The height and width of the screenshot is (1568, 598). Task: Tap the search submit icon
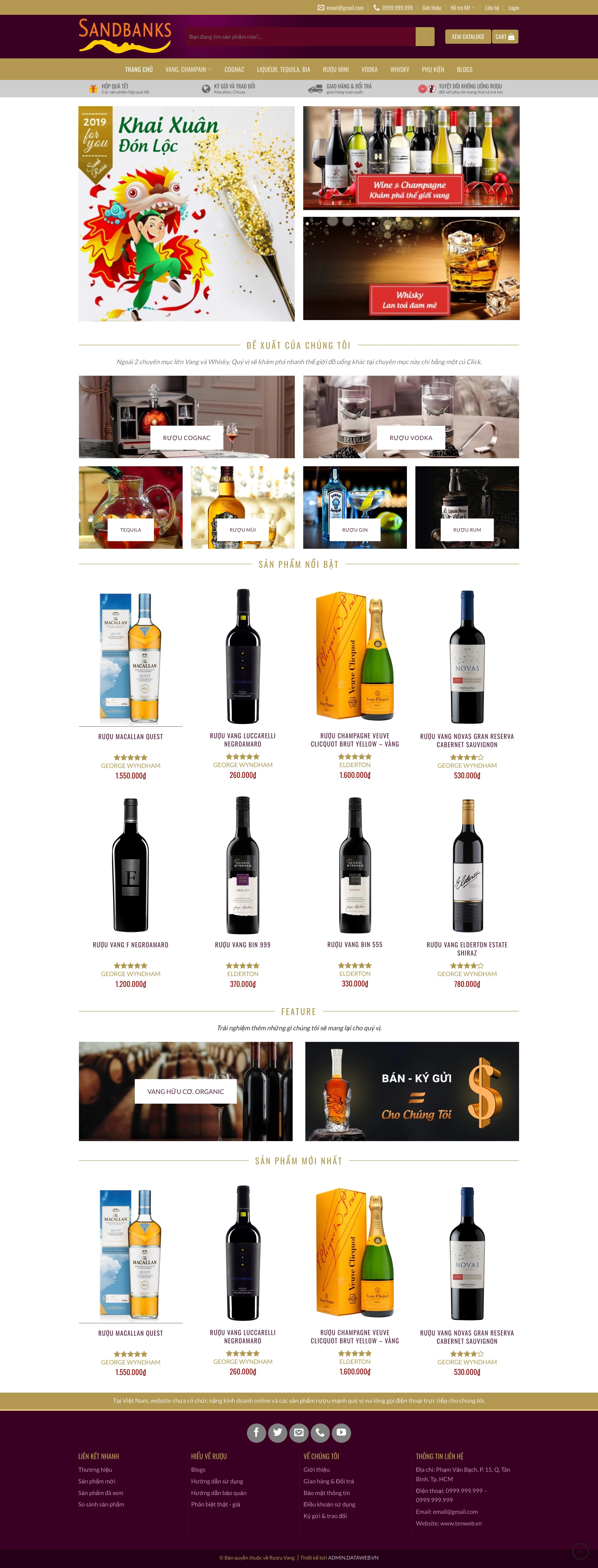[425, 37]
